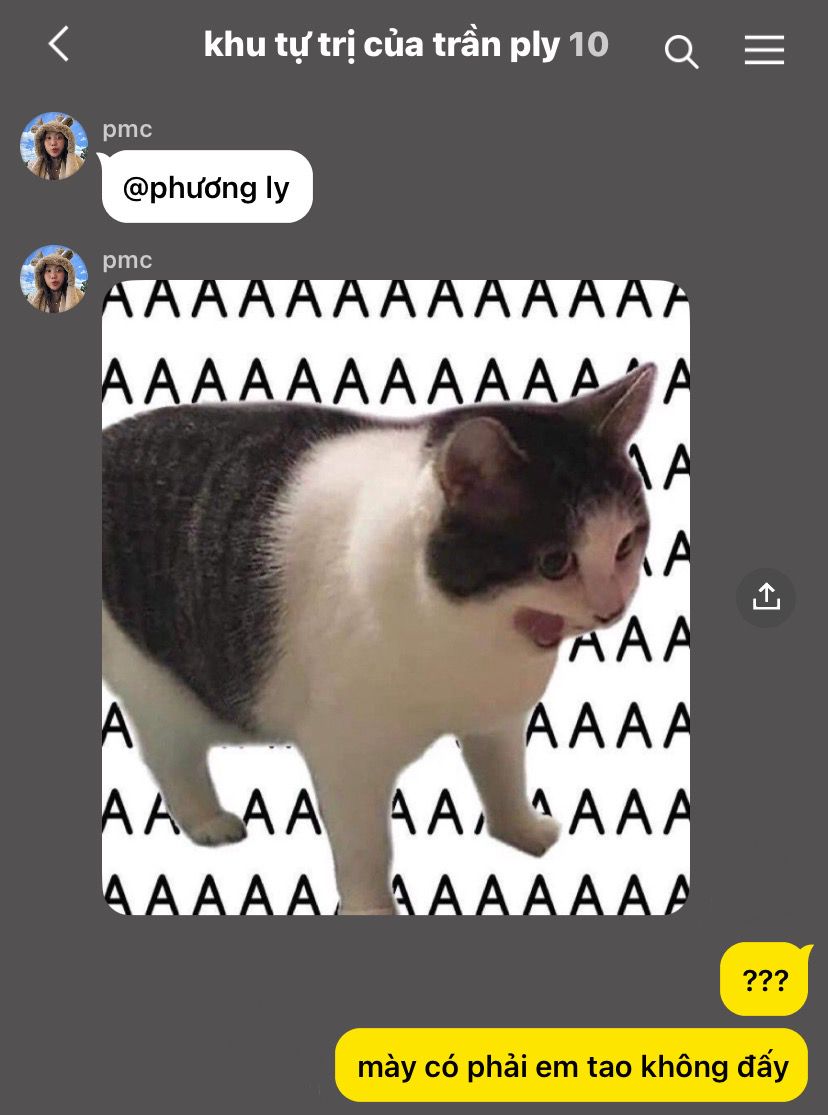View pmc's profile picture above @phương ly
Image resolution: width=828 pixels, height=1115 pixels.
tap(54, 146)
